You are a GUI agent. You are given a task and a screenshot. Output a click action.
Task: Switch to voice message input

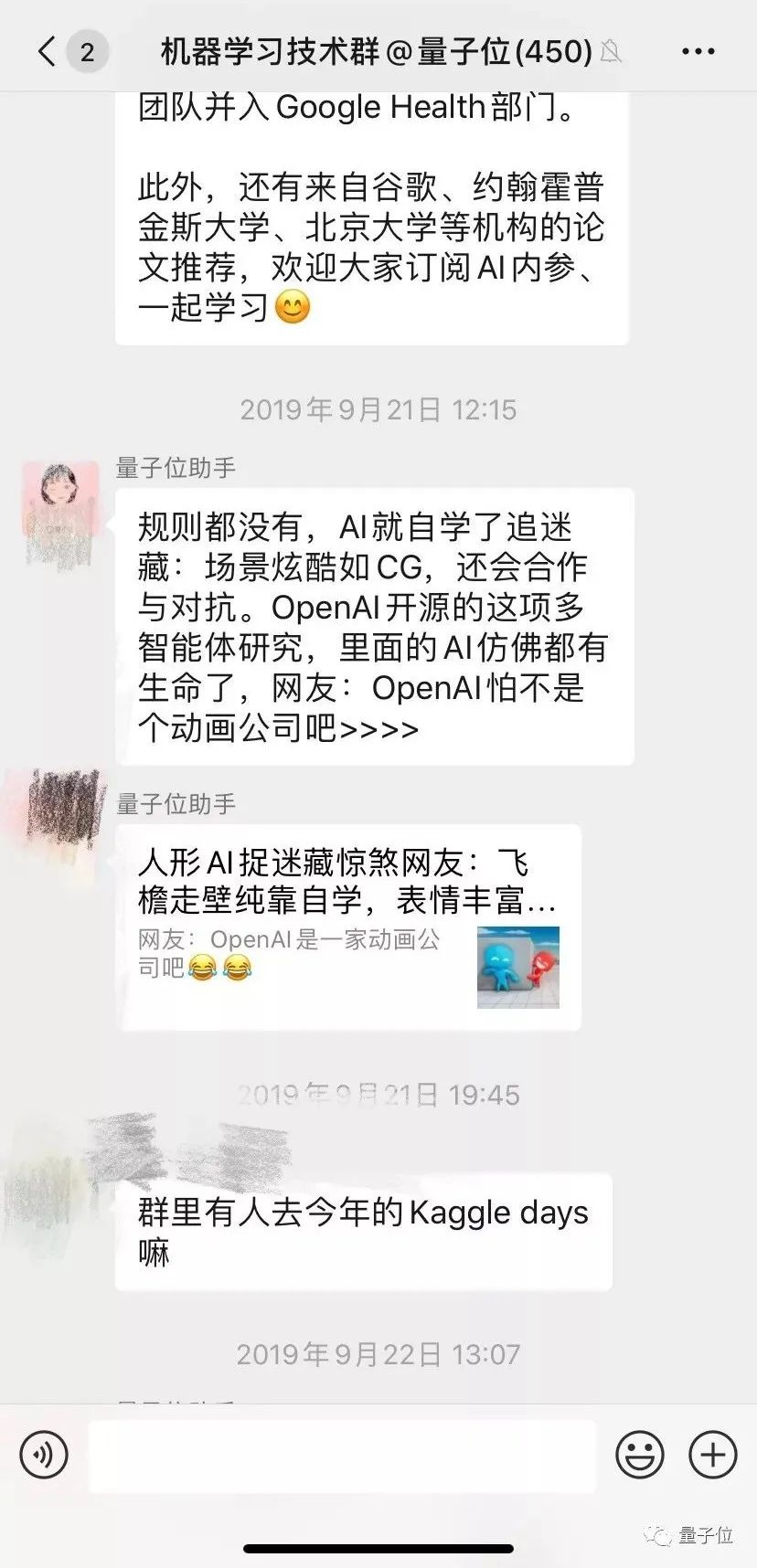coord(44,1454)
